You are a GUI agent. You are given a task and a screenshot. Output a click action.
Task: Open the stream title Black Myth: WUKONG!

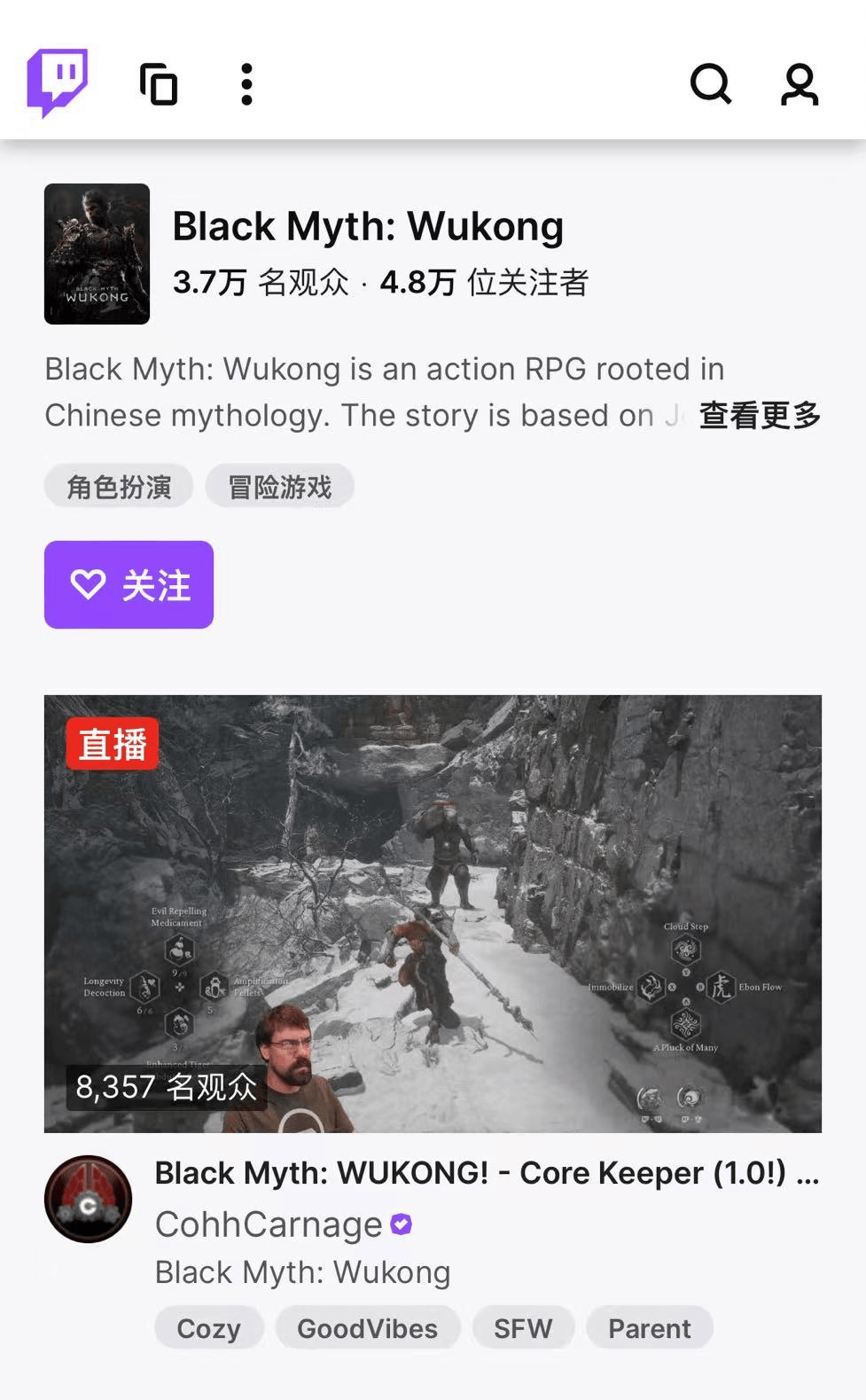click(486, 1173)
